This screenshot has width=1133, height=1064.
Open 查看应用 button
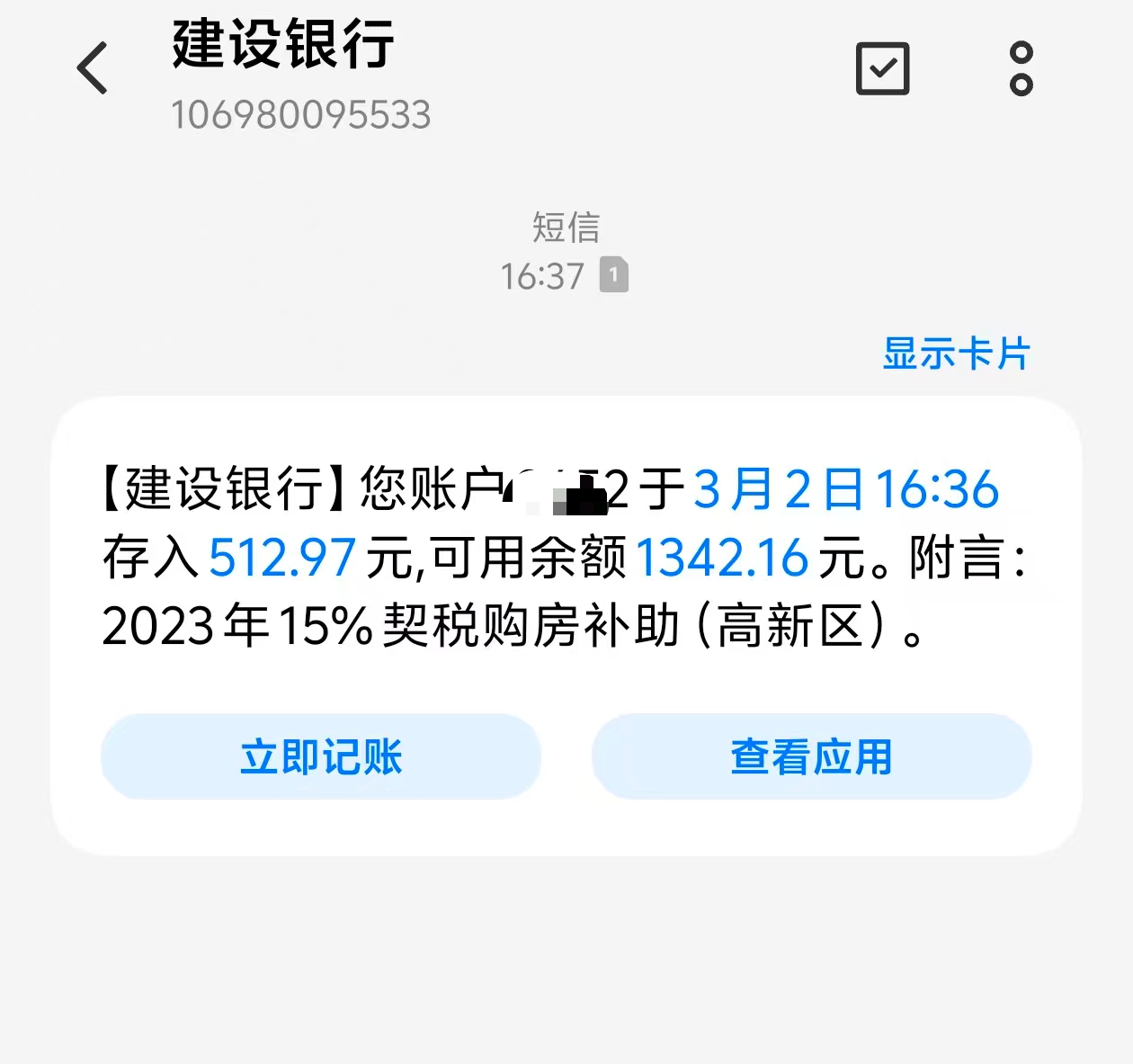(811, 756)
